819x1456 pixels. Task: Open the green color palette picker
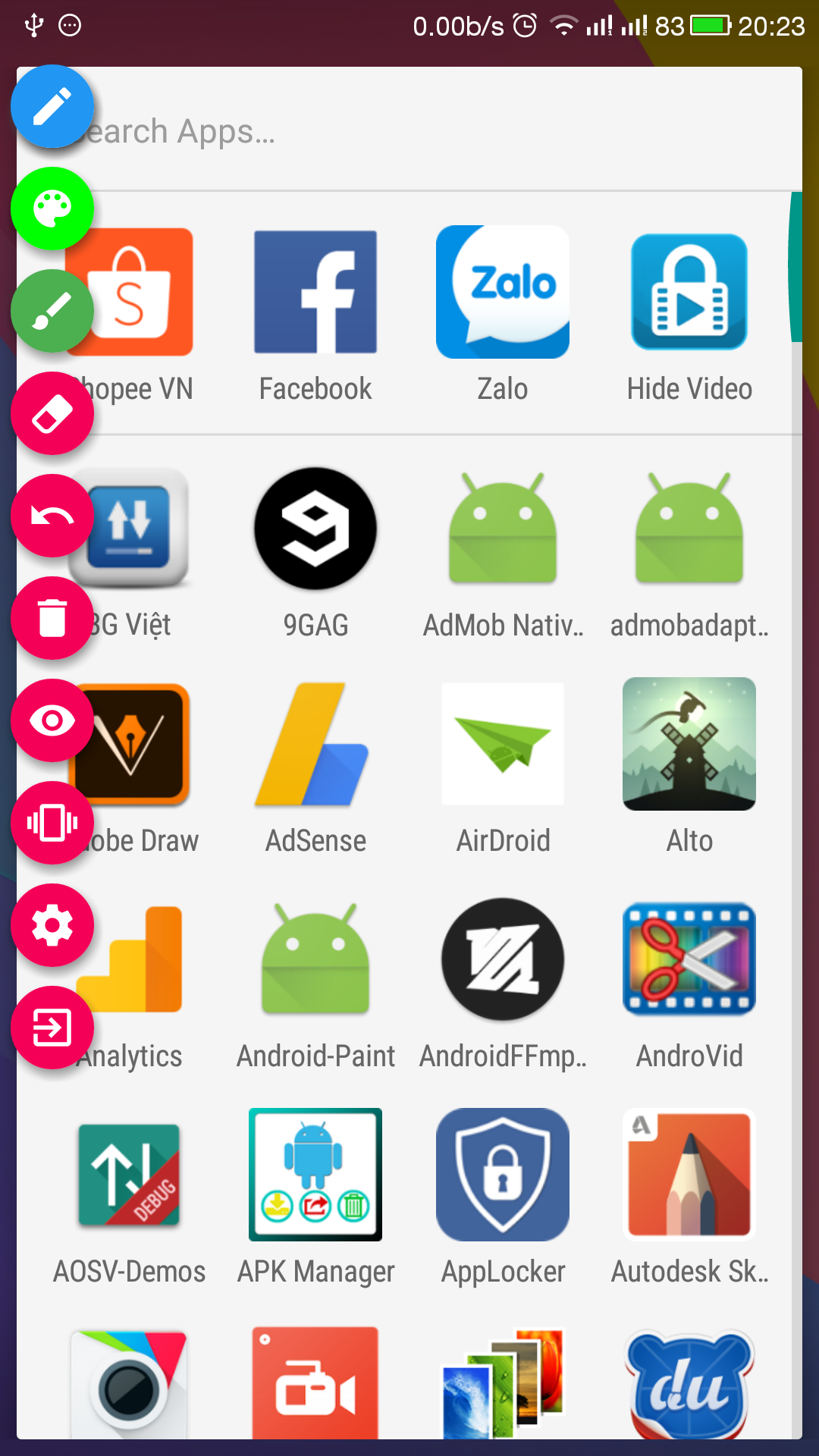pos(52,209)
